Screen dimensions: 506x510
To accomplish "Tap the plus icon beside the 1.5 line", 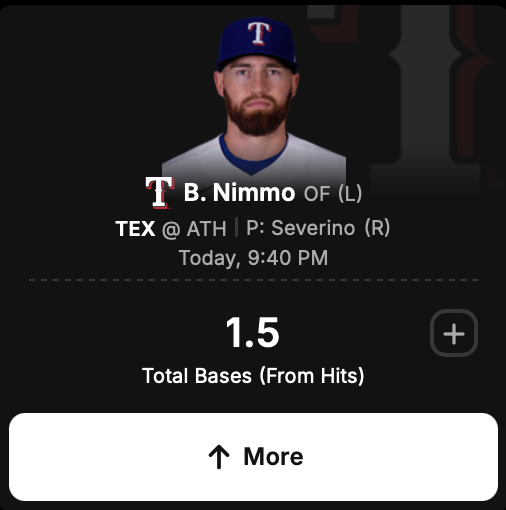I will (454, 333).
